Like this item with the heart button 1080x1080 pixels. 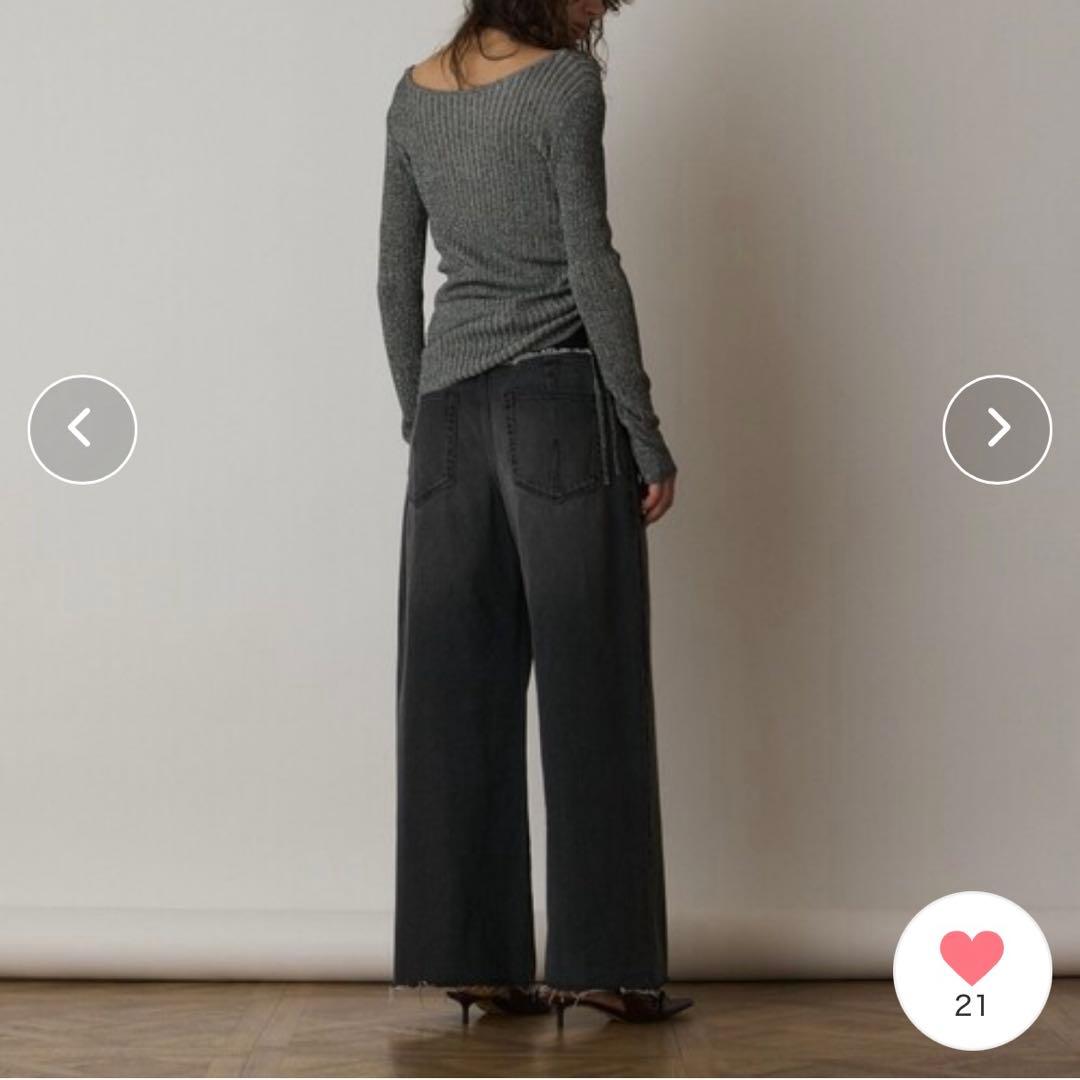point(971,970)
